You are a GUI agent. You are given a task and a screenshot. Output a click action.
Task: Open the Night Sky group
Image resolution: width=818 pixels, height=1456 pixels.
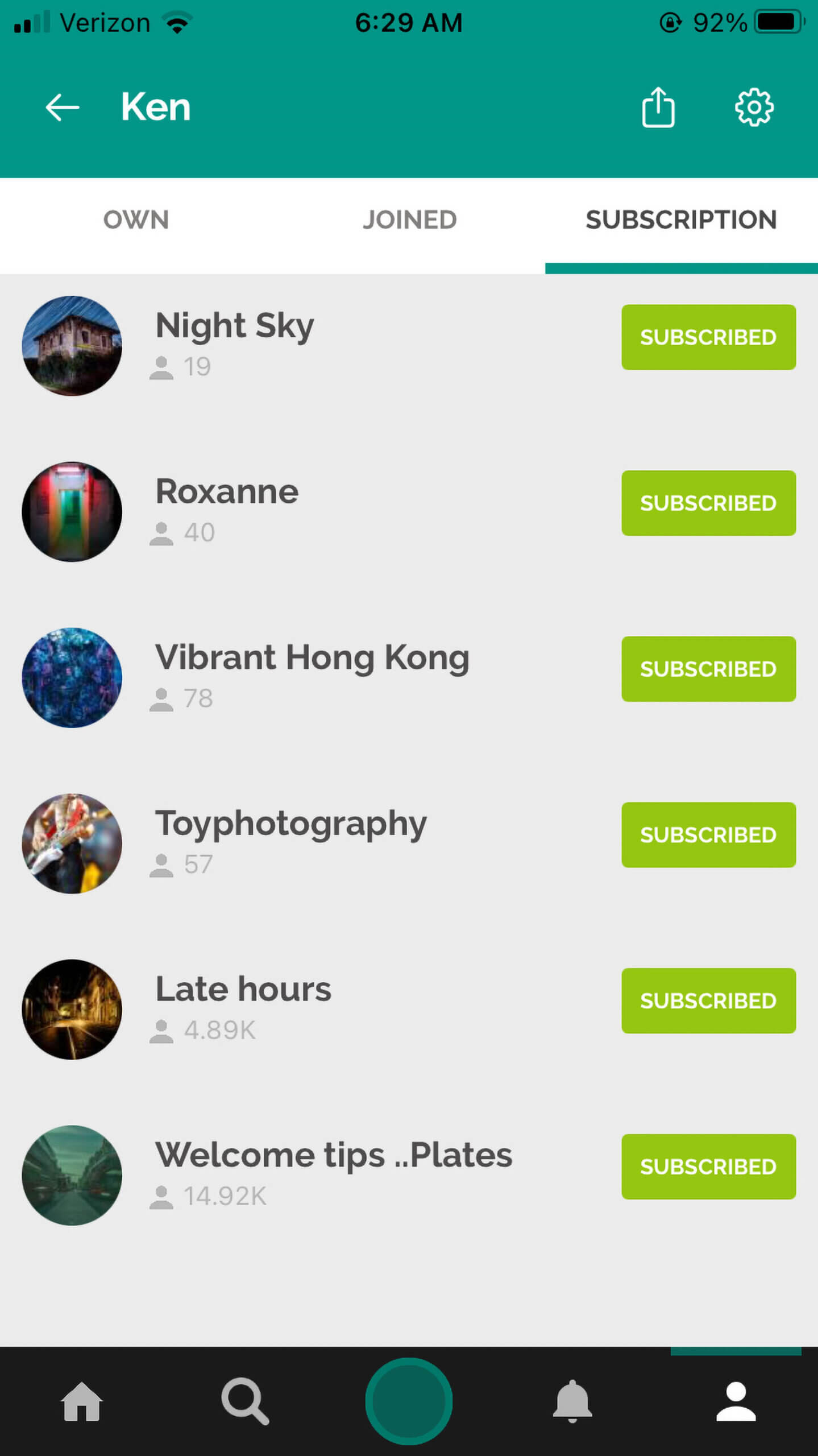tap(234, 326)
